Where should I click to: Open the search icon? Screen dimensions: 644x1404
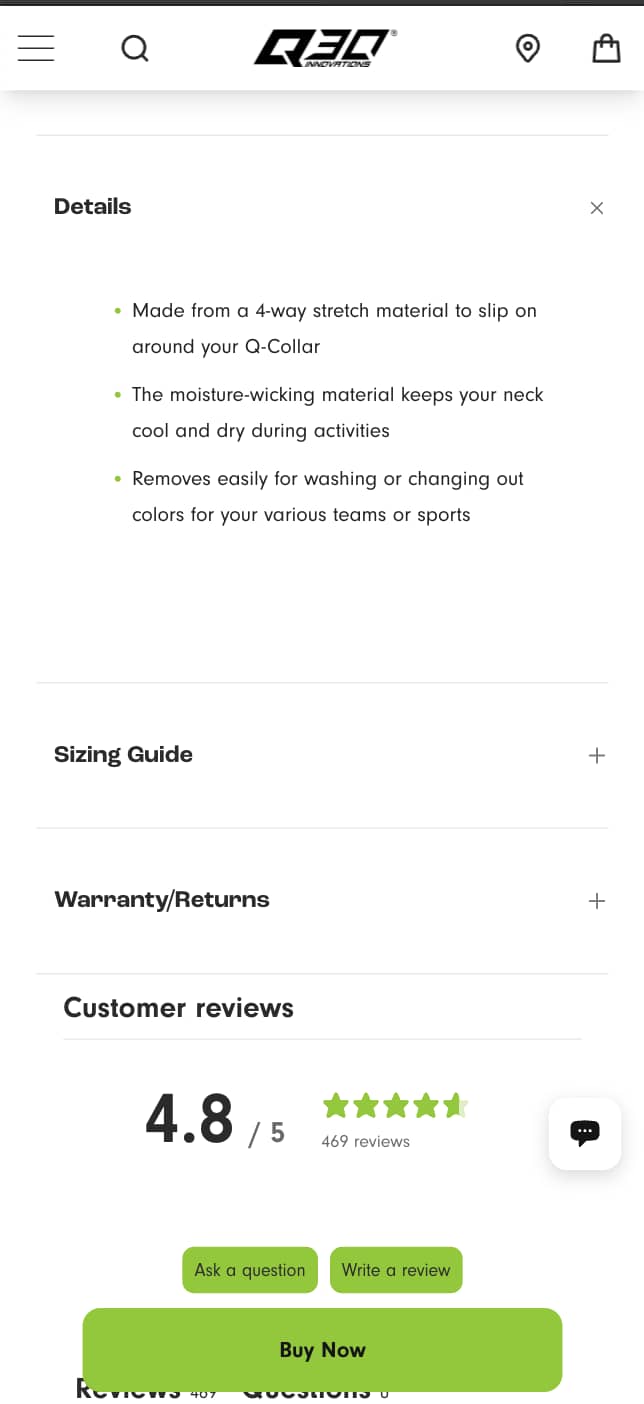point(135,48)
